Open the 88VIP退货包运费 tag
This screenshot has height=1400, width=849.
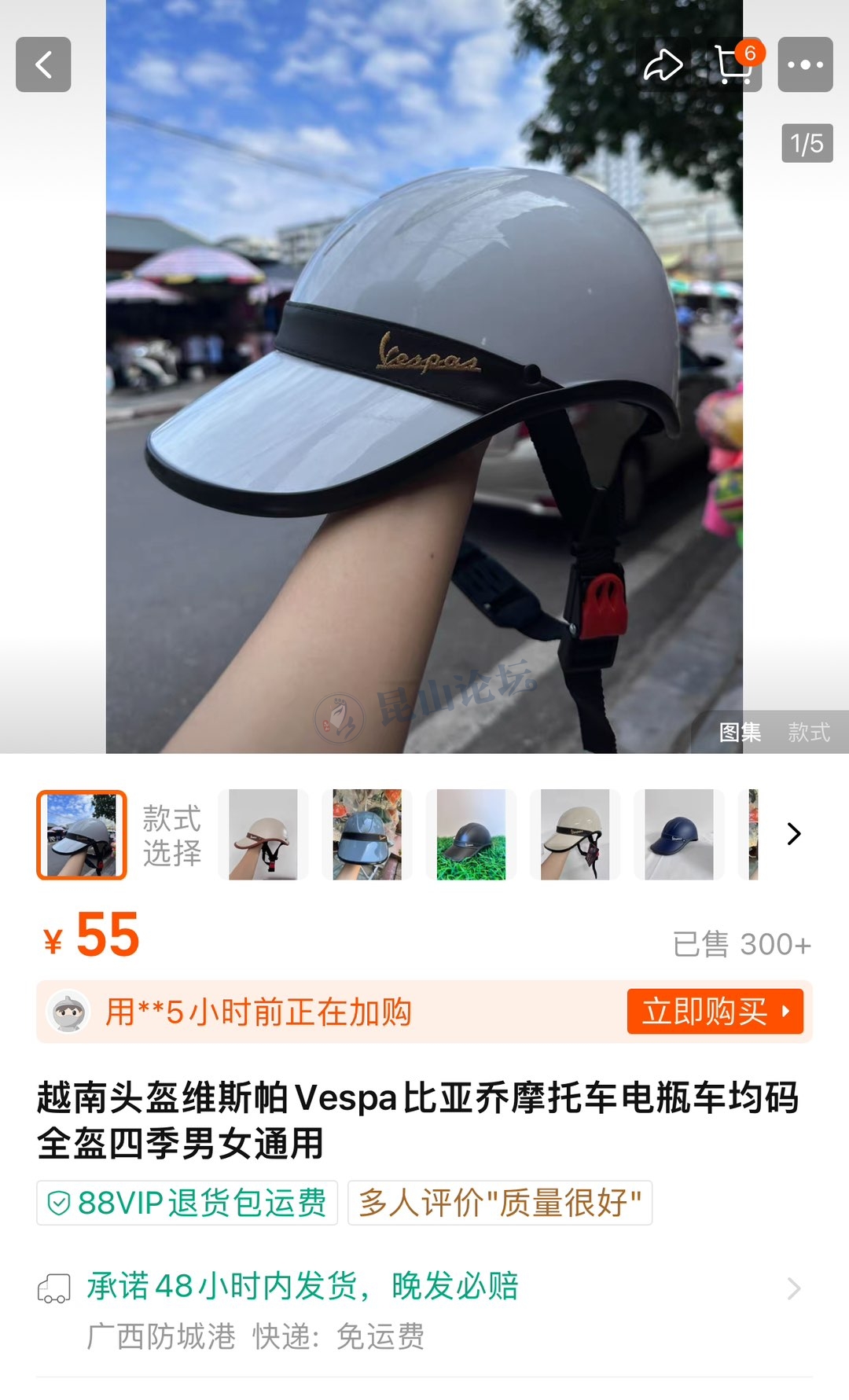[187, 1203]
